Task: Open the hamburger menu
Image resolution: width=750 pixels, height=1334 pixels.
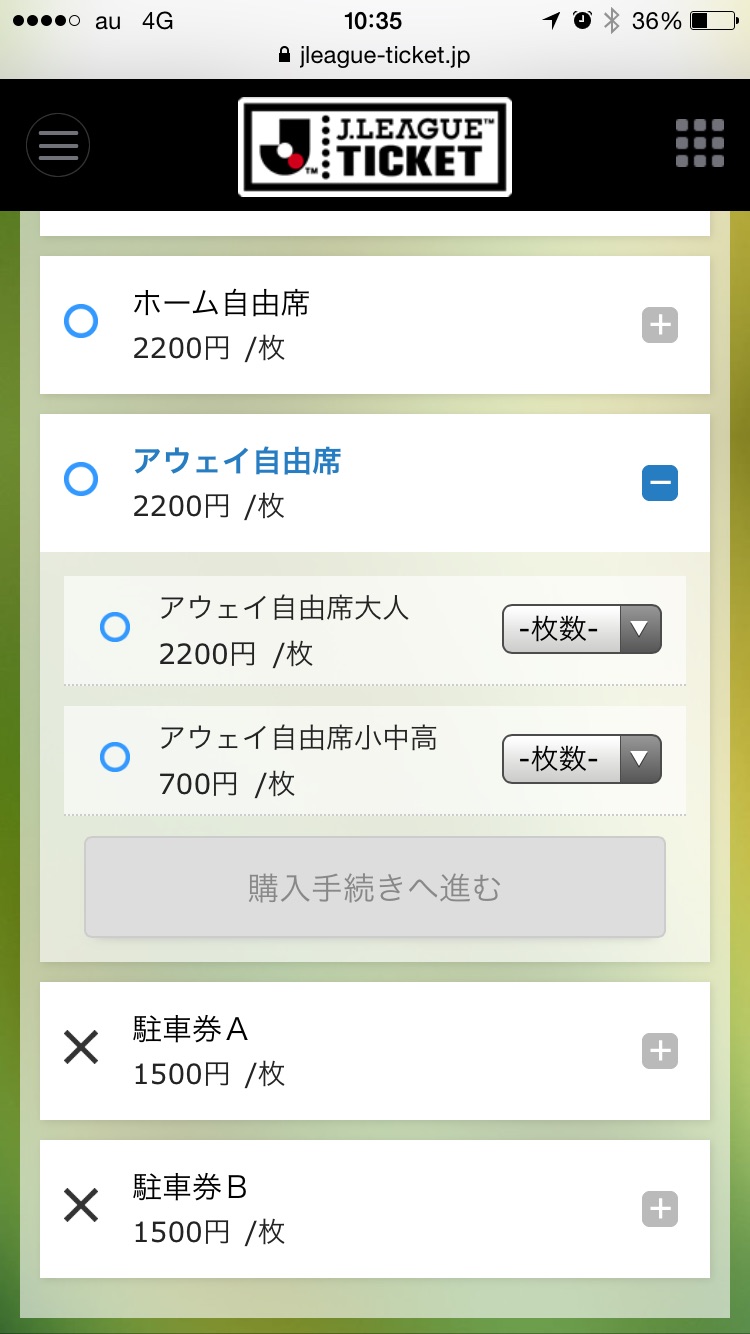Action: (x=58, y=146)
